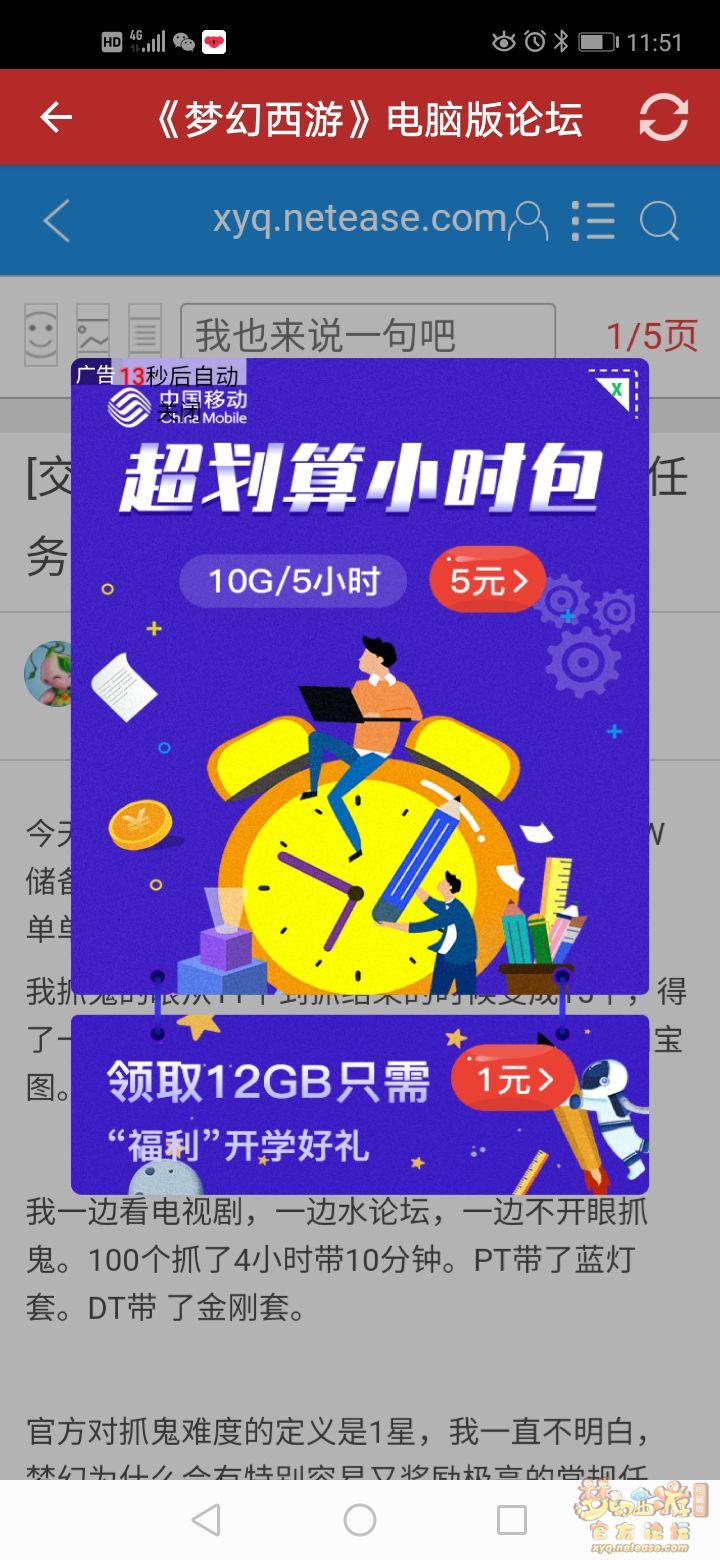720x1560 pixels.
Task: Open the forum search icon
Action: point(659,220)
